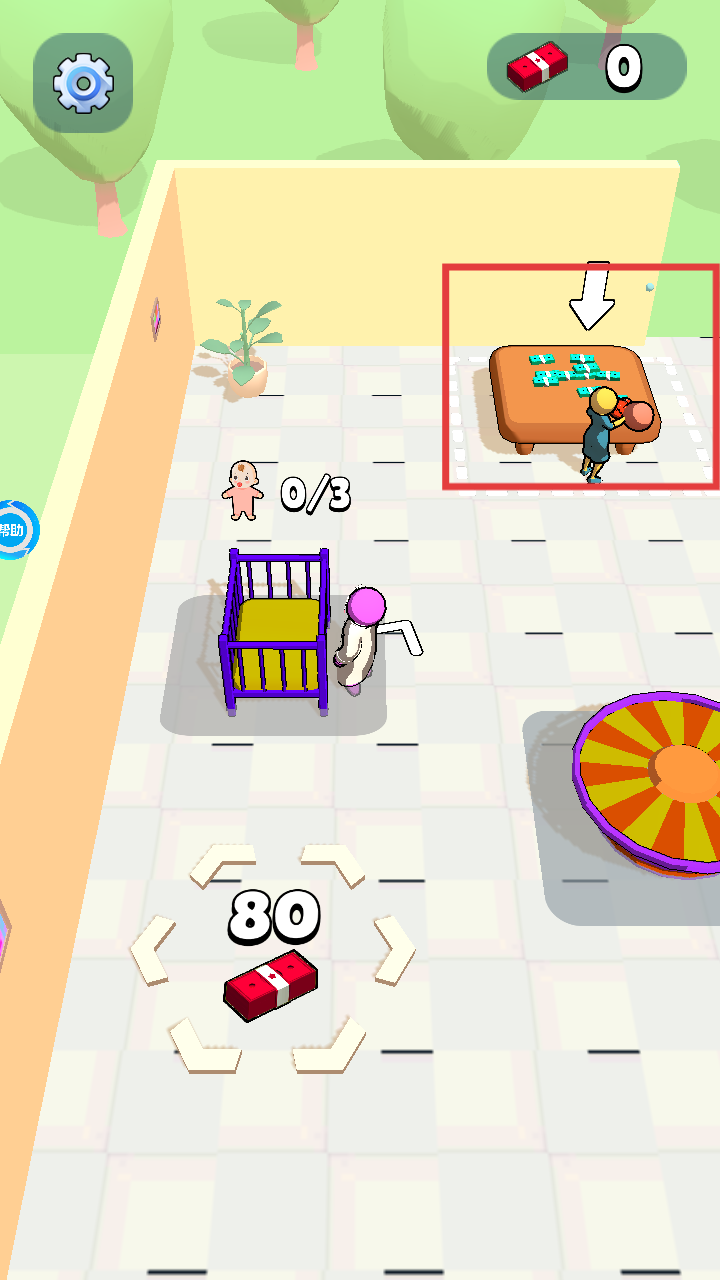720x1280 pixels.
Task: Open the settings gear
Action: click(x=83, y=83)
